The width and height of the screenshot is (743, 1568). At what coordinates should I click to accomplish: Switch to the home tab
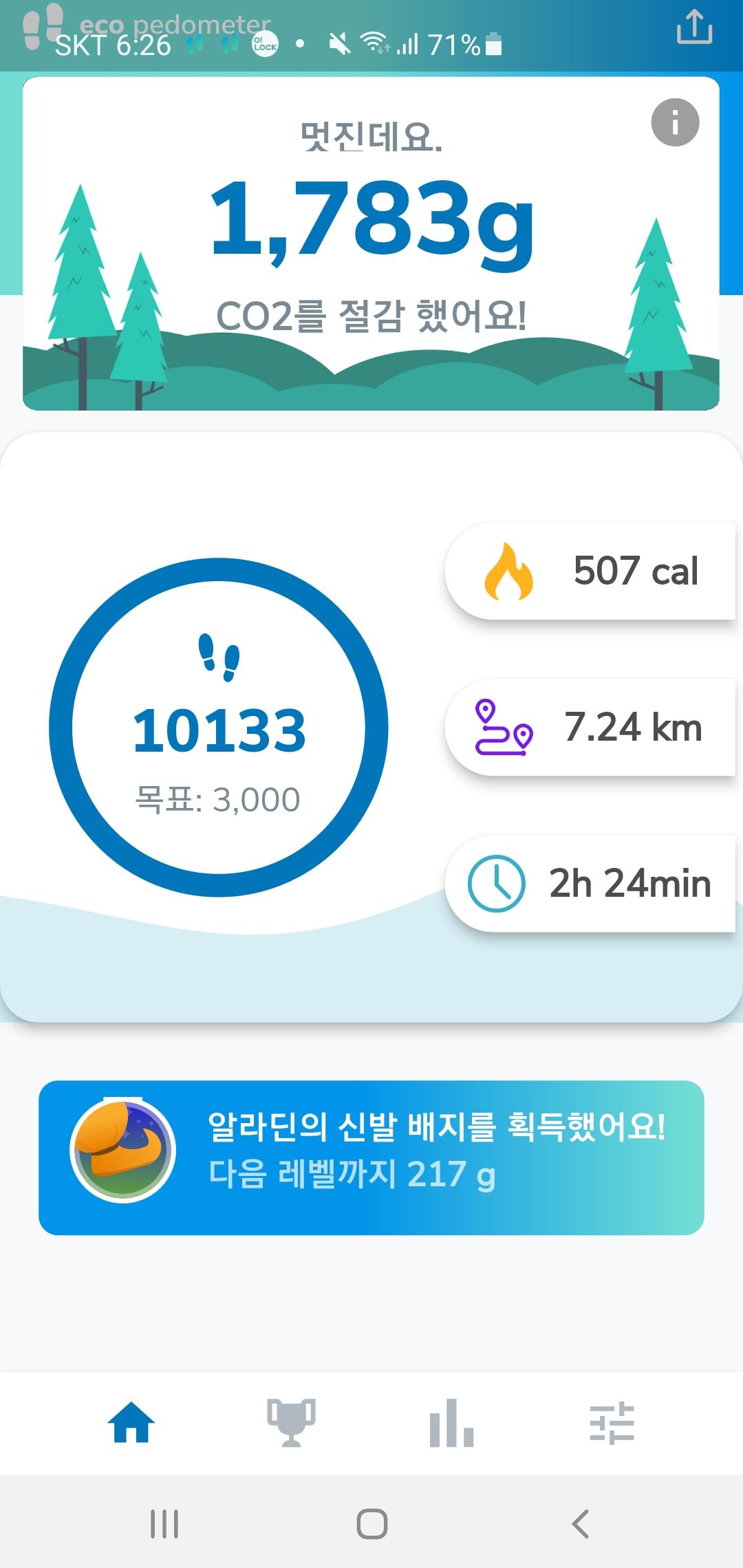(x=131, y=1423)
